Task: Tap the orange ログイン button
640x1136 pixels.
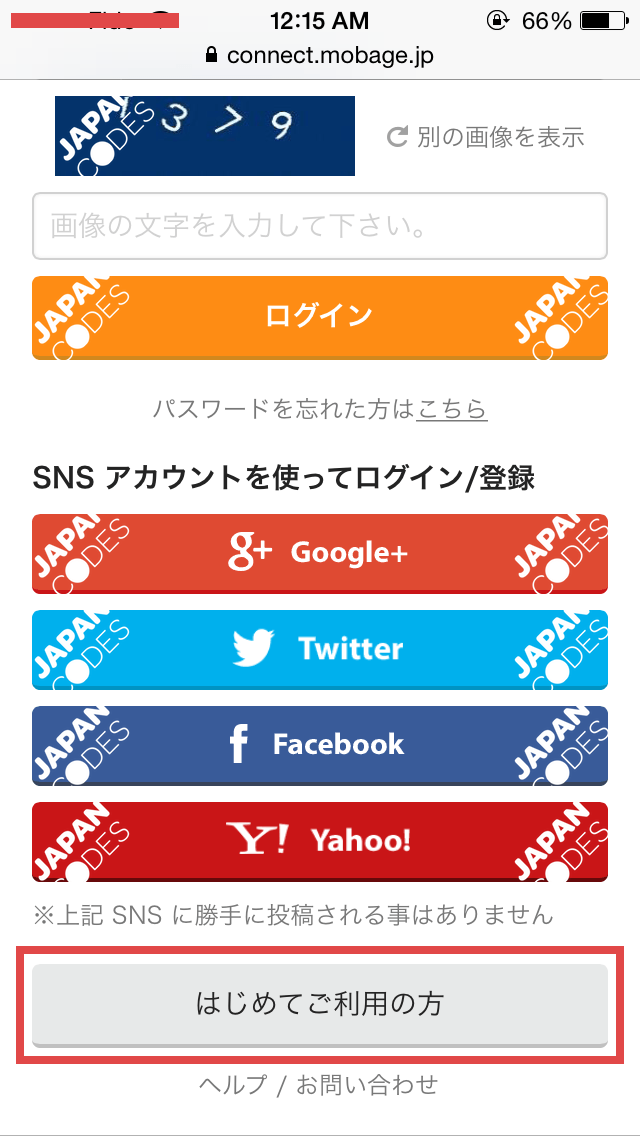Action: click(x=320, y=317)
